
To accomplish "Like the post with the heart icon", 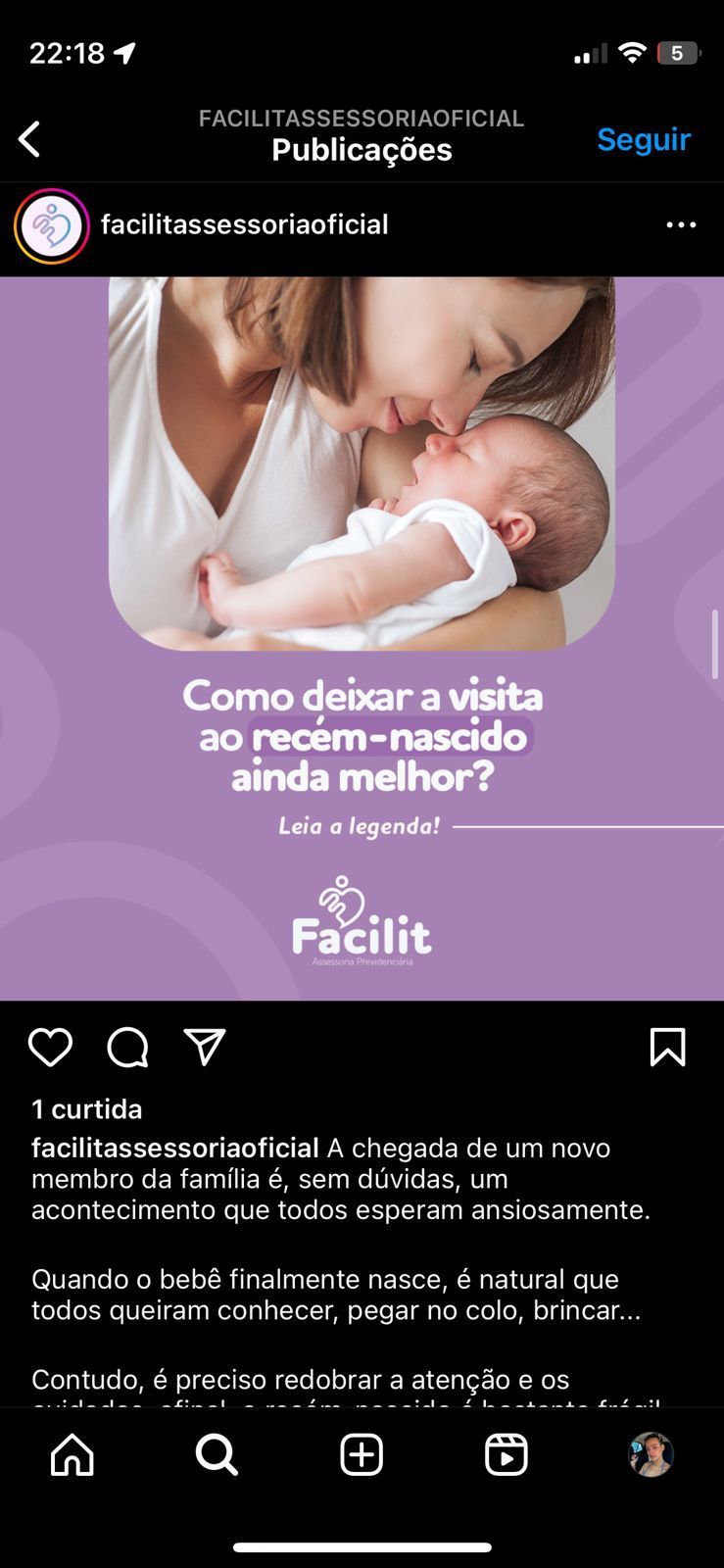I will pyautogui.click(x=50, y=1048).
